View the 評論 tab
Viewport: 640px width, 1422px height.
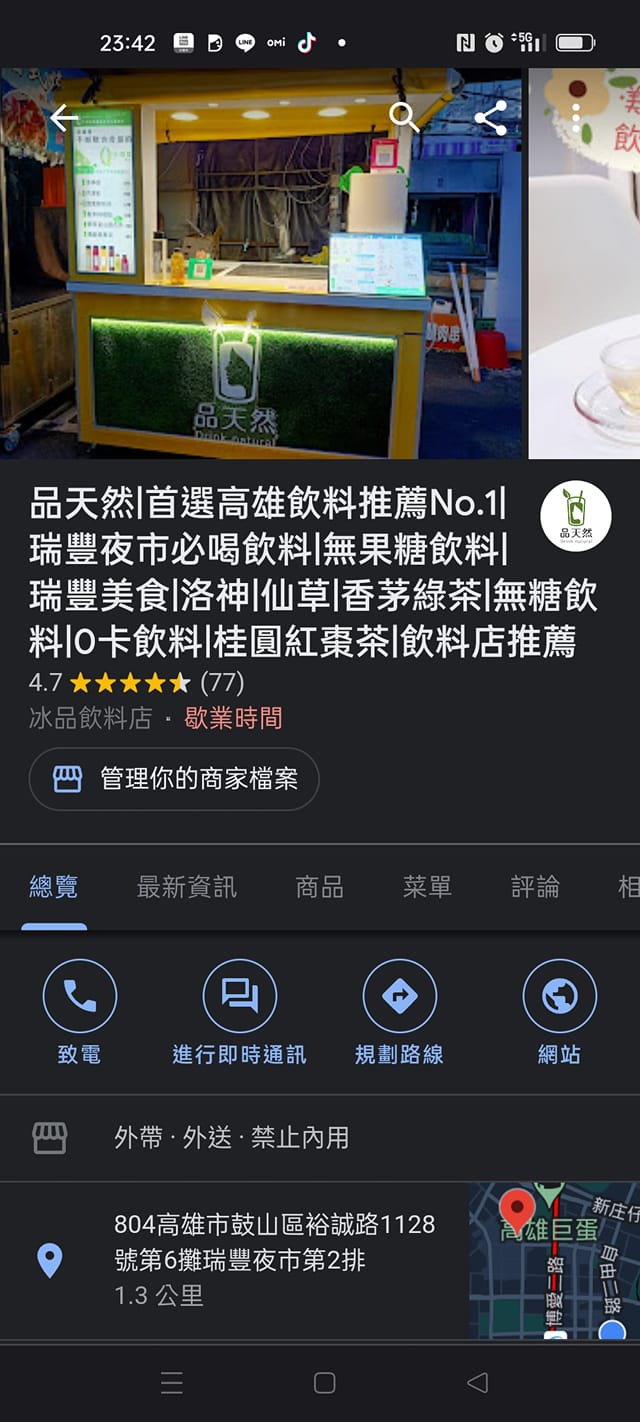(x=535, y=887)
